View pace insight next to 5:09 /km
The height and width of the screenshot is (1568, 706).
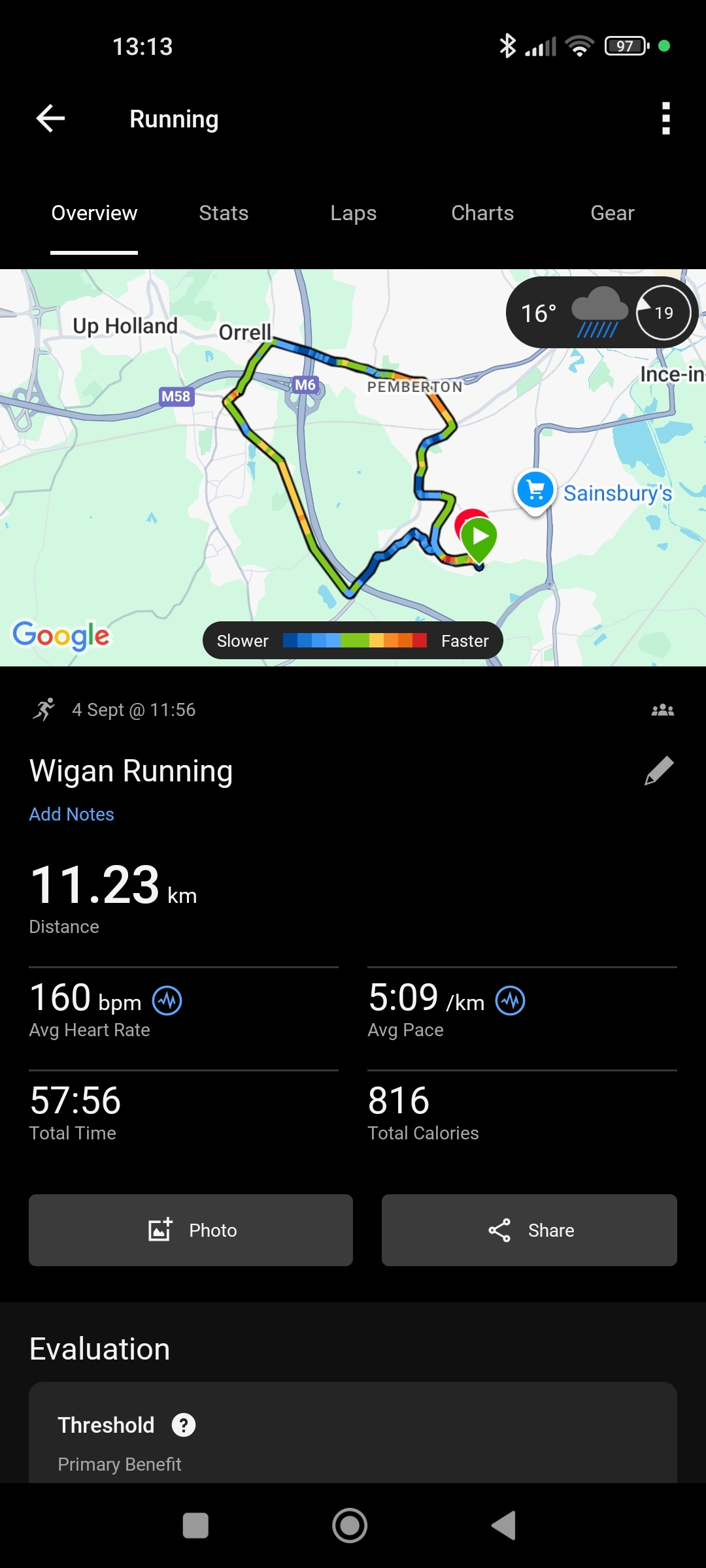click(x=510, y=1001)
